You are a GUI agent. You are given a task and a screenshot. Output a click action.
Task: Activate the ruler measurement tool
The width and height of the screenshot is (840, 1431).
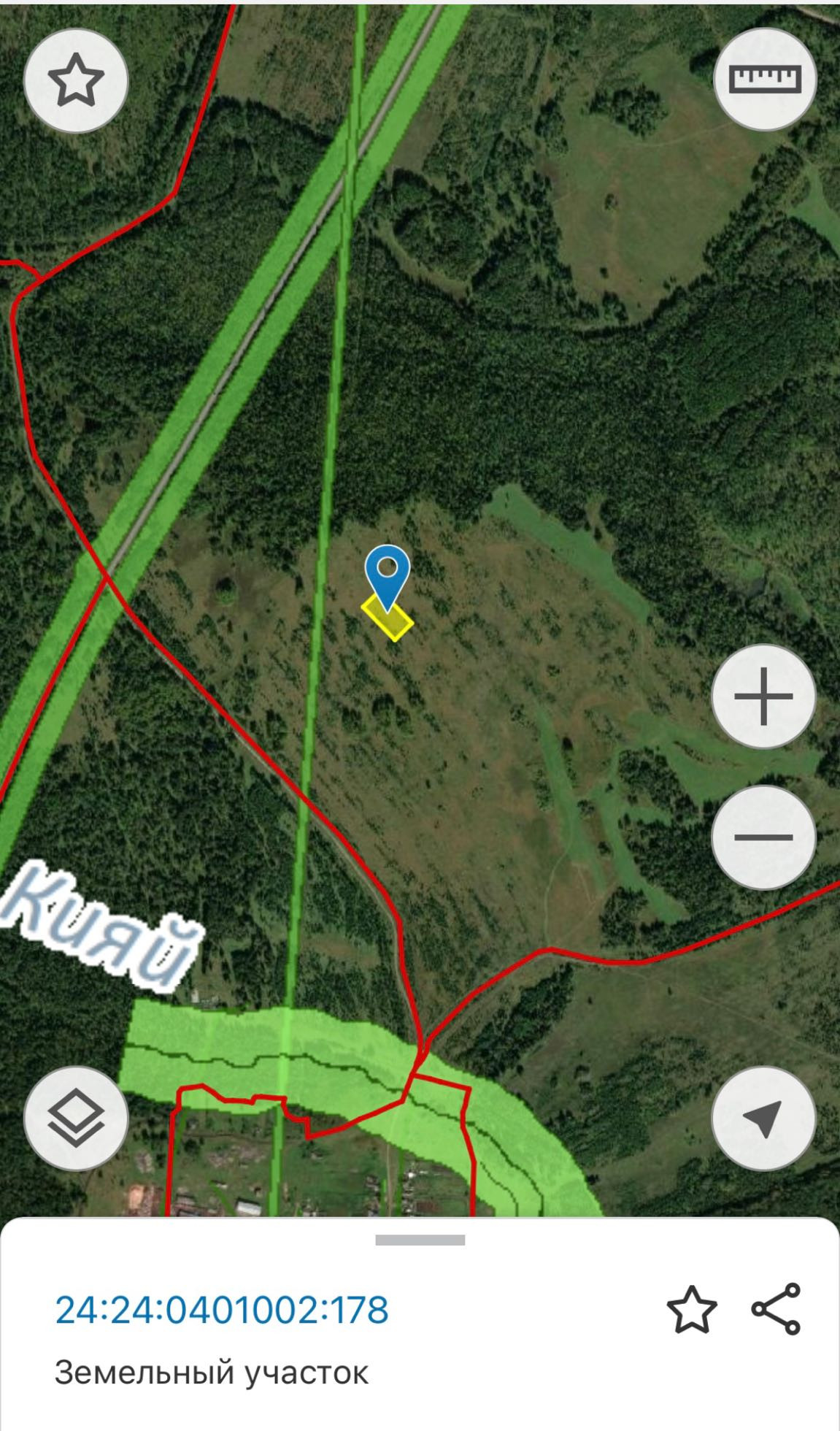click(764, 79)
